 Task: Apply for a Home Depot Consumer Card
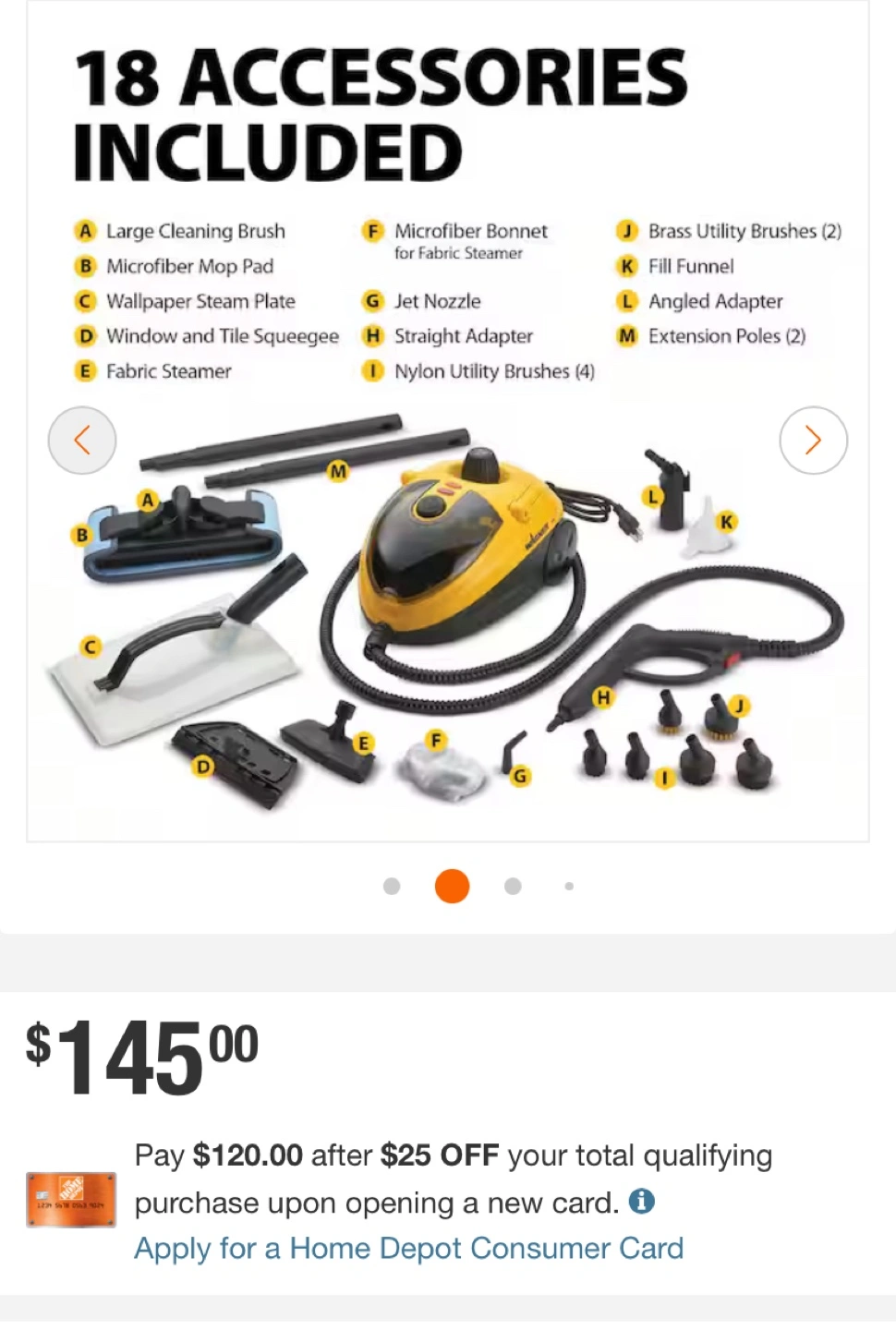coord(408,1248)
